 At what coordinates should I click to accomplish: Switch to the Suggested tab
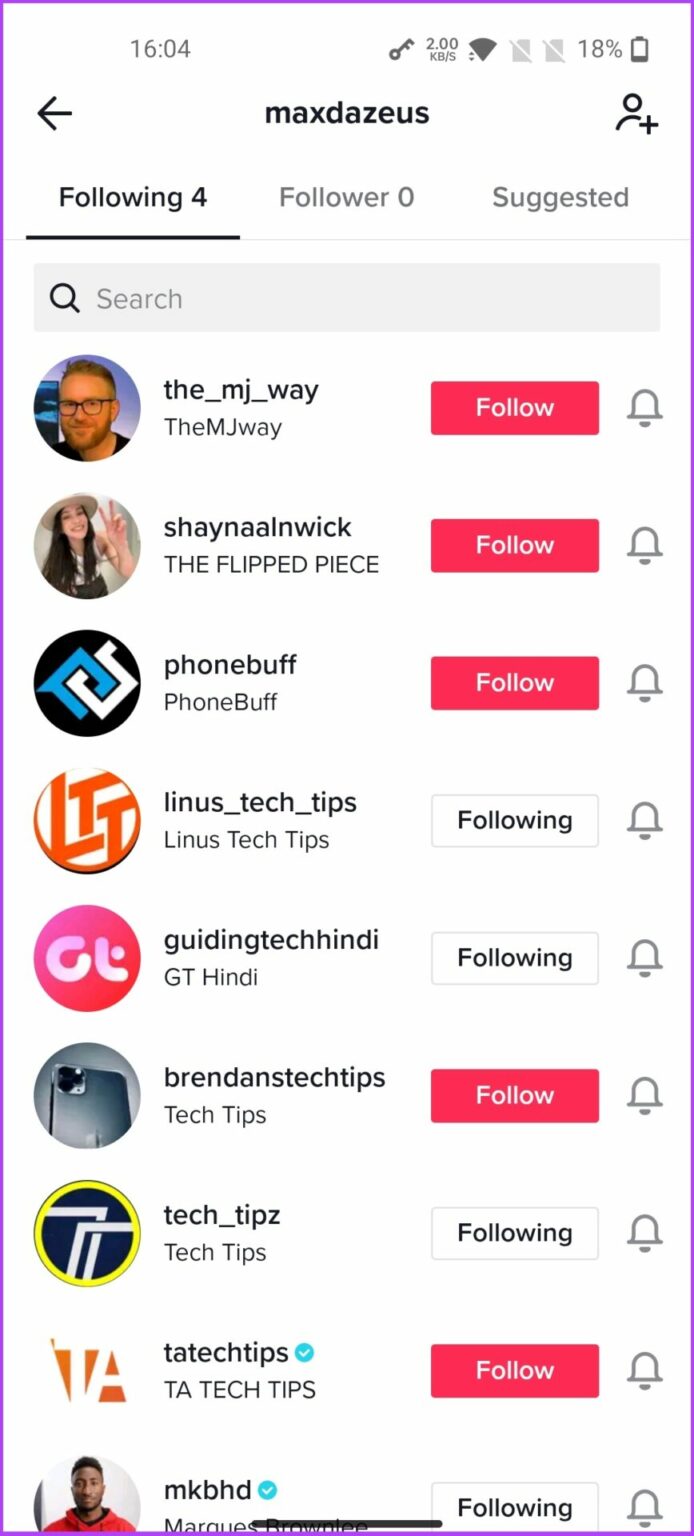click(x=560, y=198)
